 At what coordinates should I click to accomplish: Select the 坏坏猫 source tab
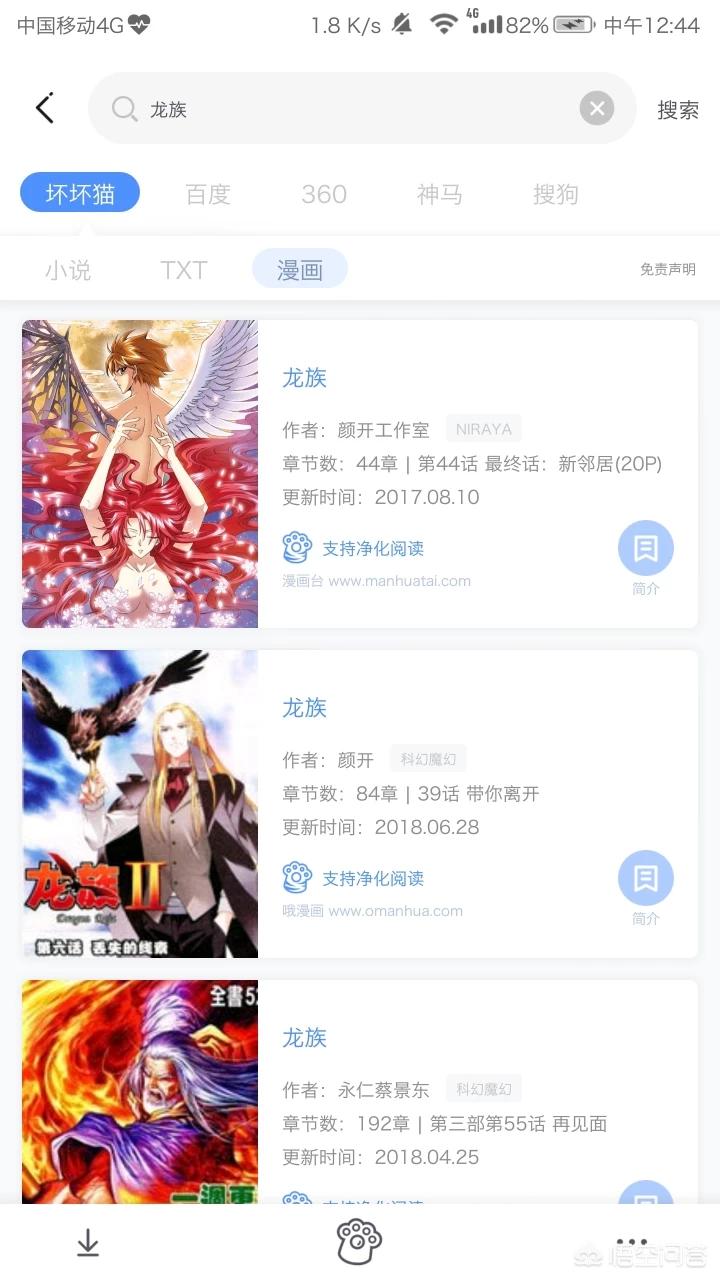pyautogui.click(x=80, y=193)
